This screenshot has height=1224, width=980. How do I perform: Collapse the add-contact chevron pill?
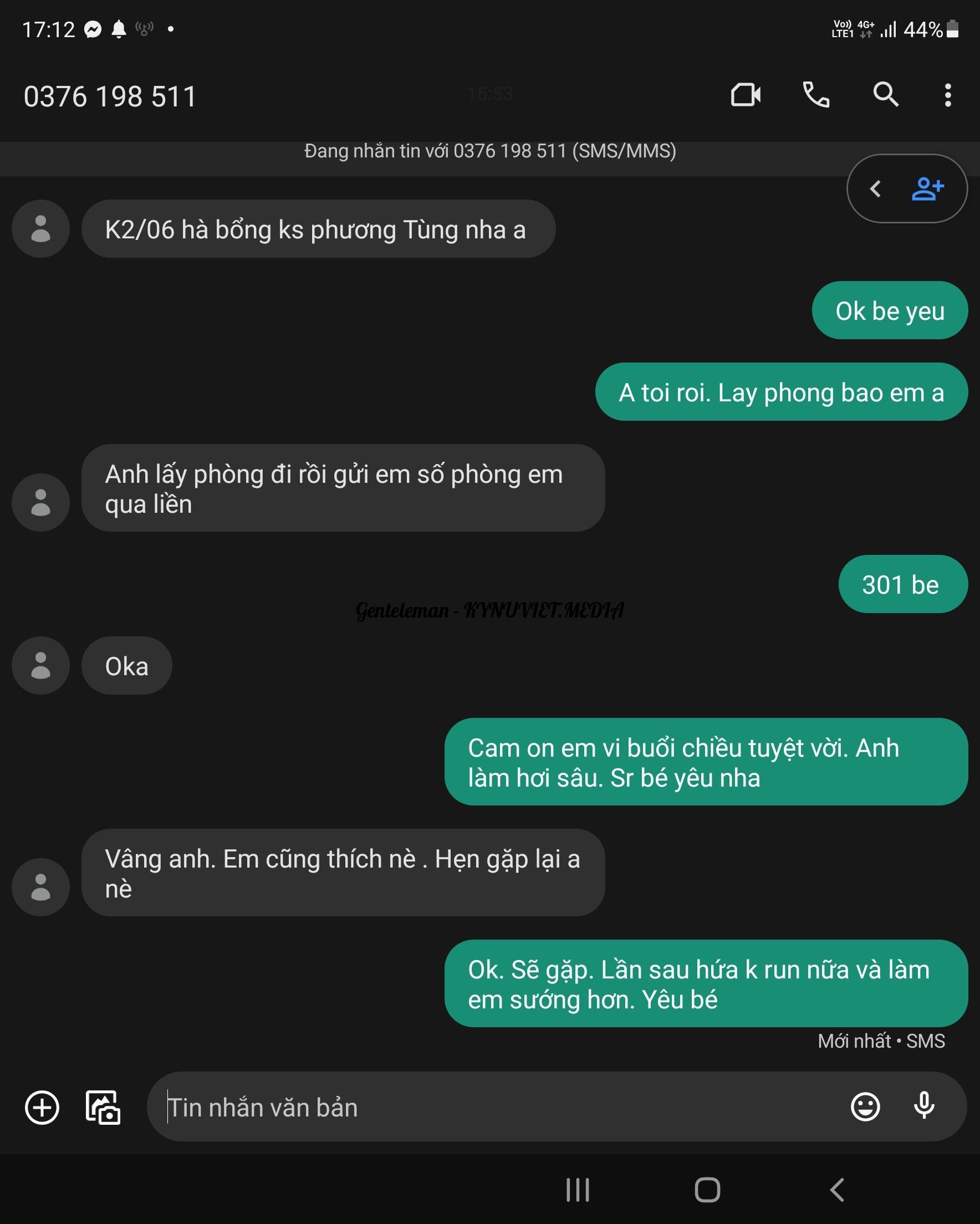[876, 188]
